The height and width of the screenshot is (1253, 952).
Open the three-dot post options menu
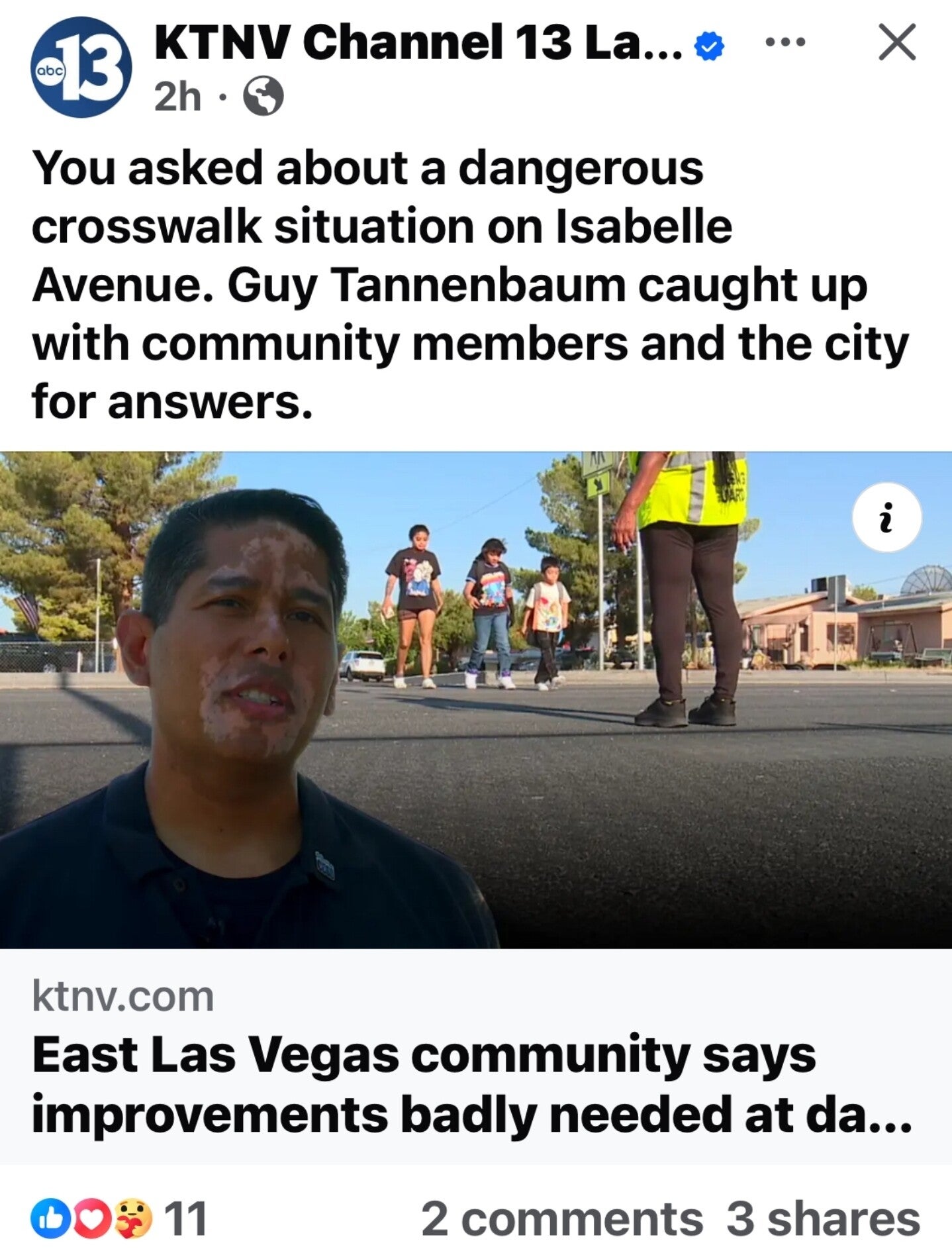click(785, 42)
